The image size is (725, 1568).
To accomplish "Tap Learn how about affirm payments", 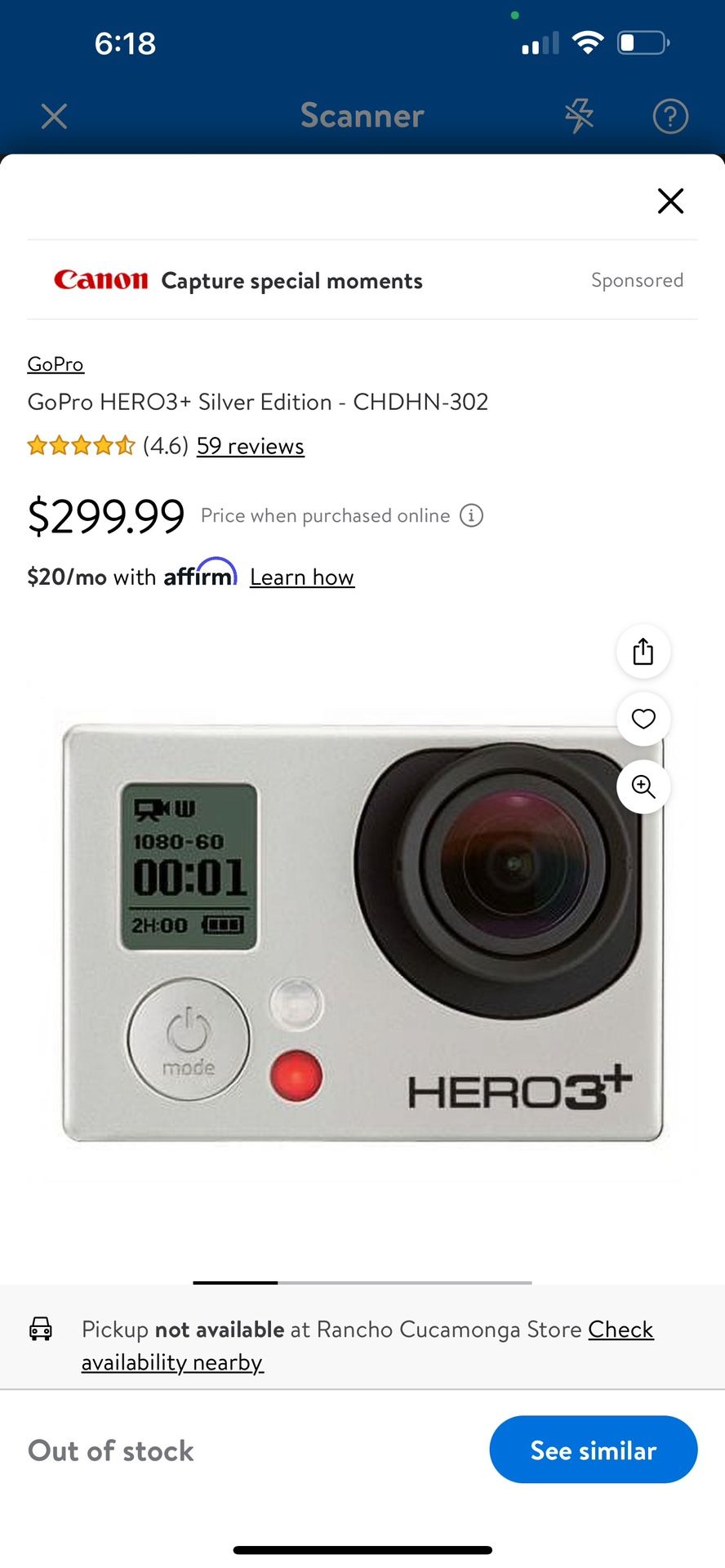I will pos(301,577).
